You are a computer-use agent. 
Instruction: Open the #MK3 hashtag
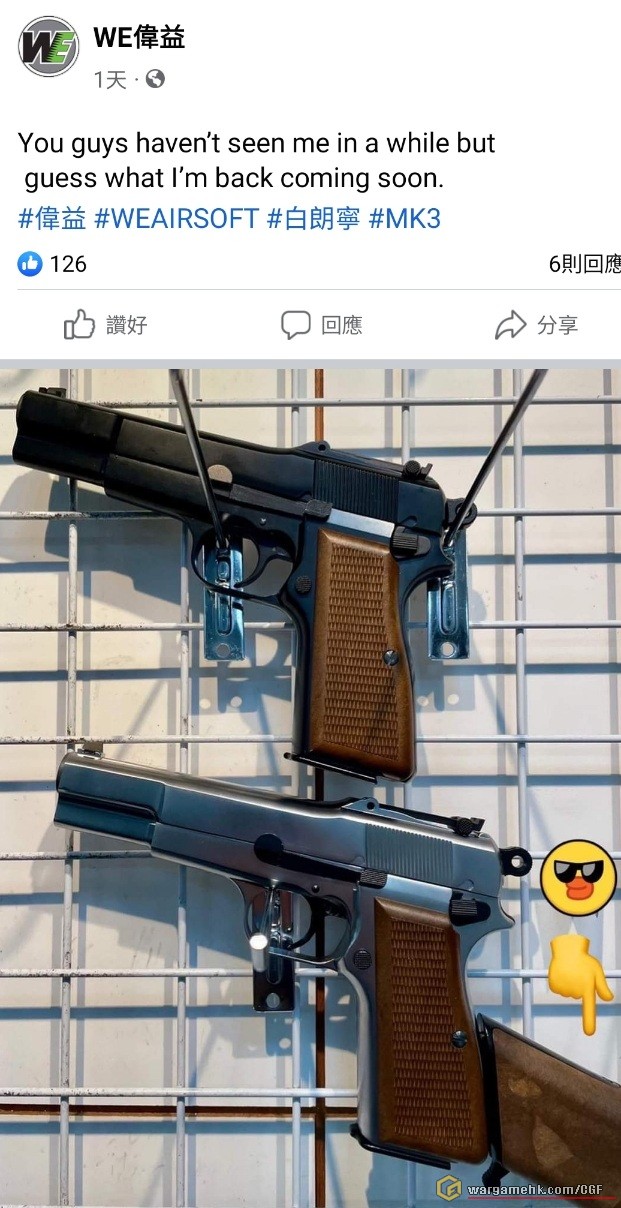click(x=405, y=219)
